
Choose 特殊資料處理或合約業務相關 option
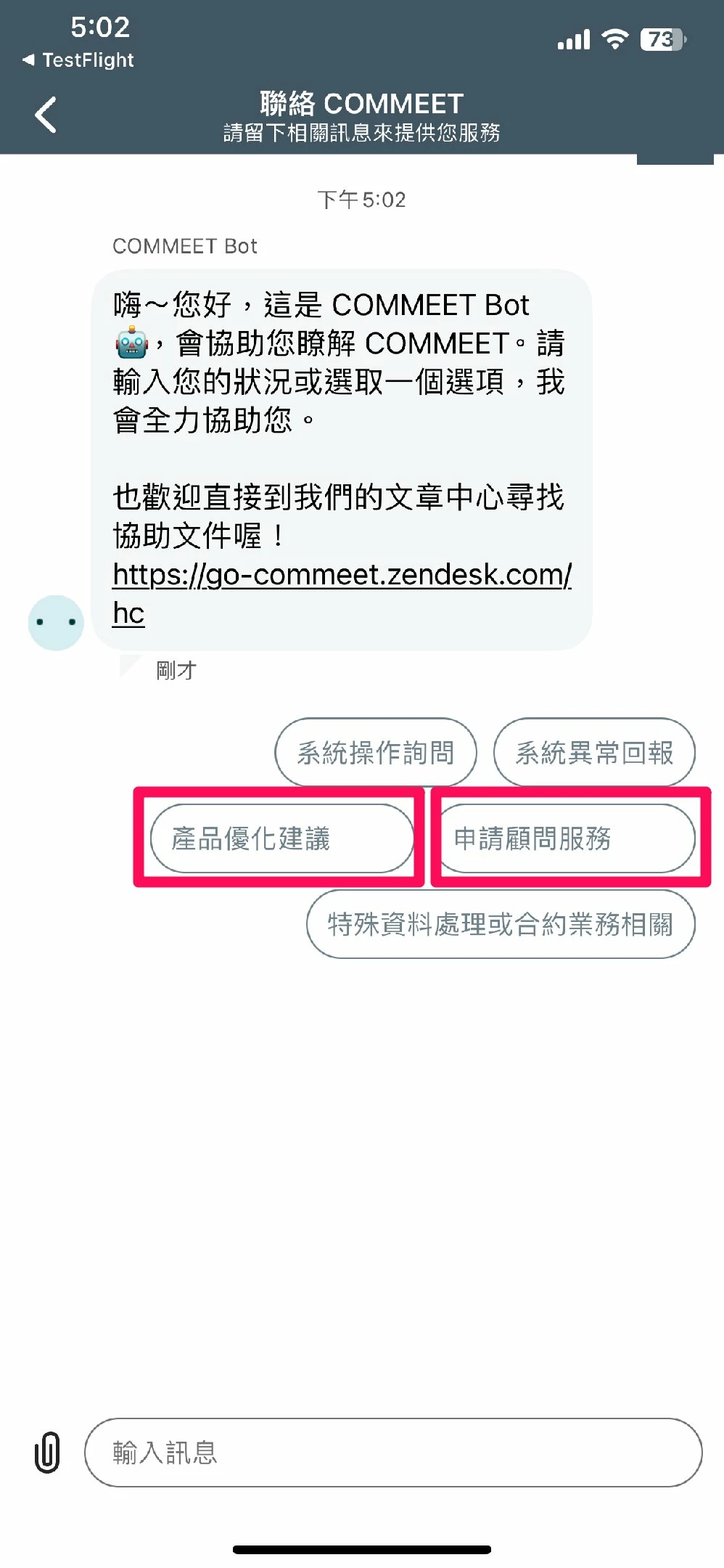tap(500, 924)
